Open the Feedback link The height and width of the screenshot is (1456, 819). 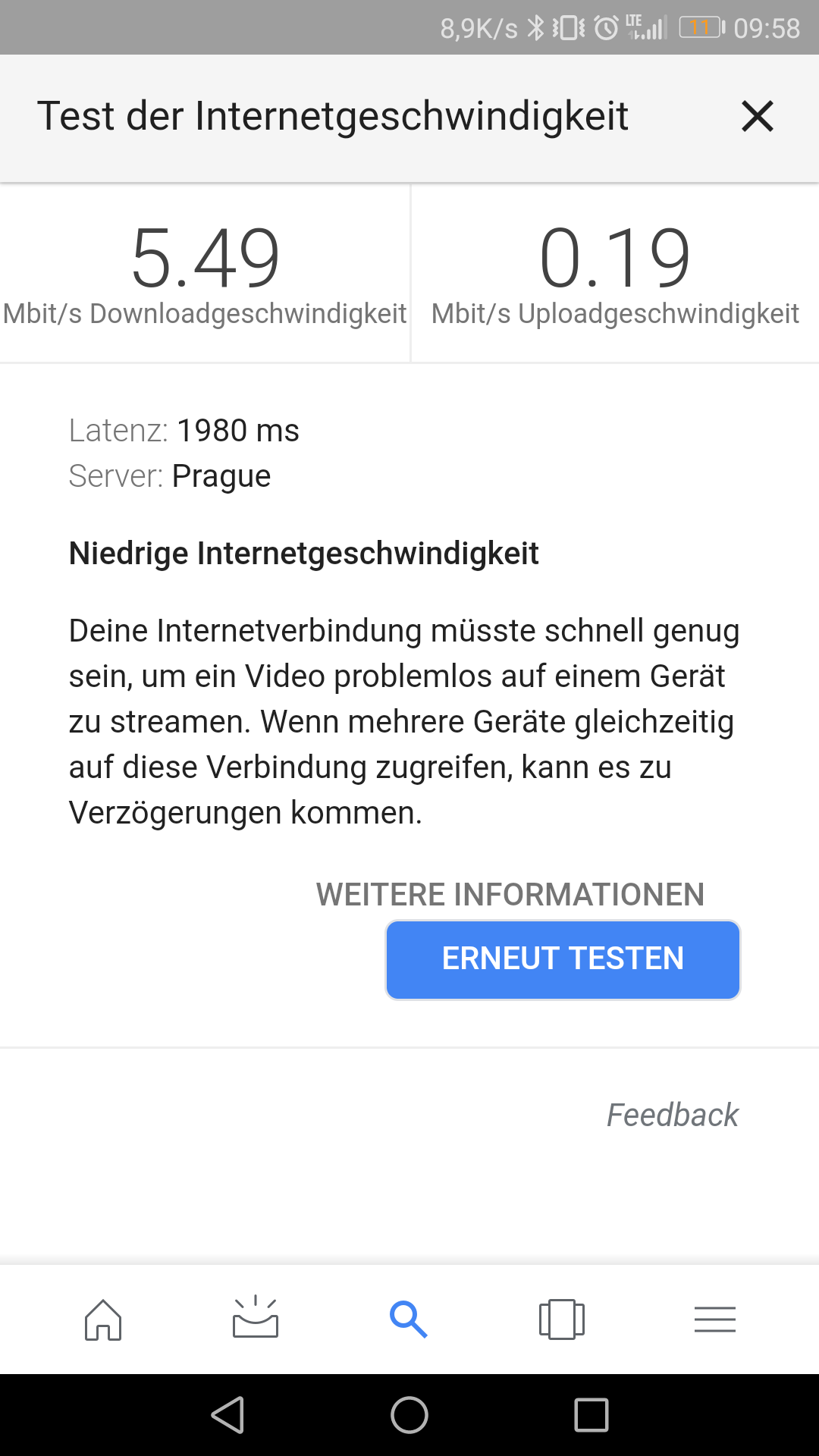pos(672,1116)
